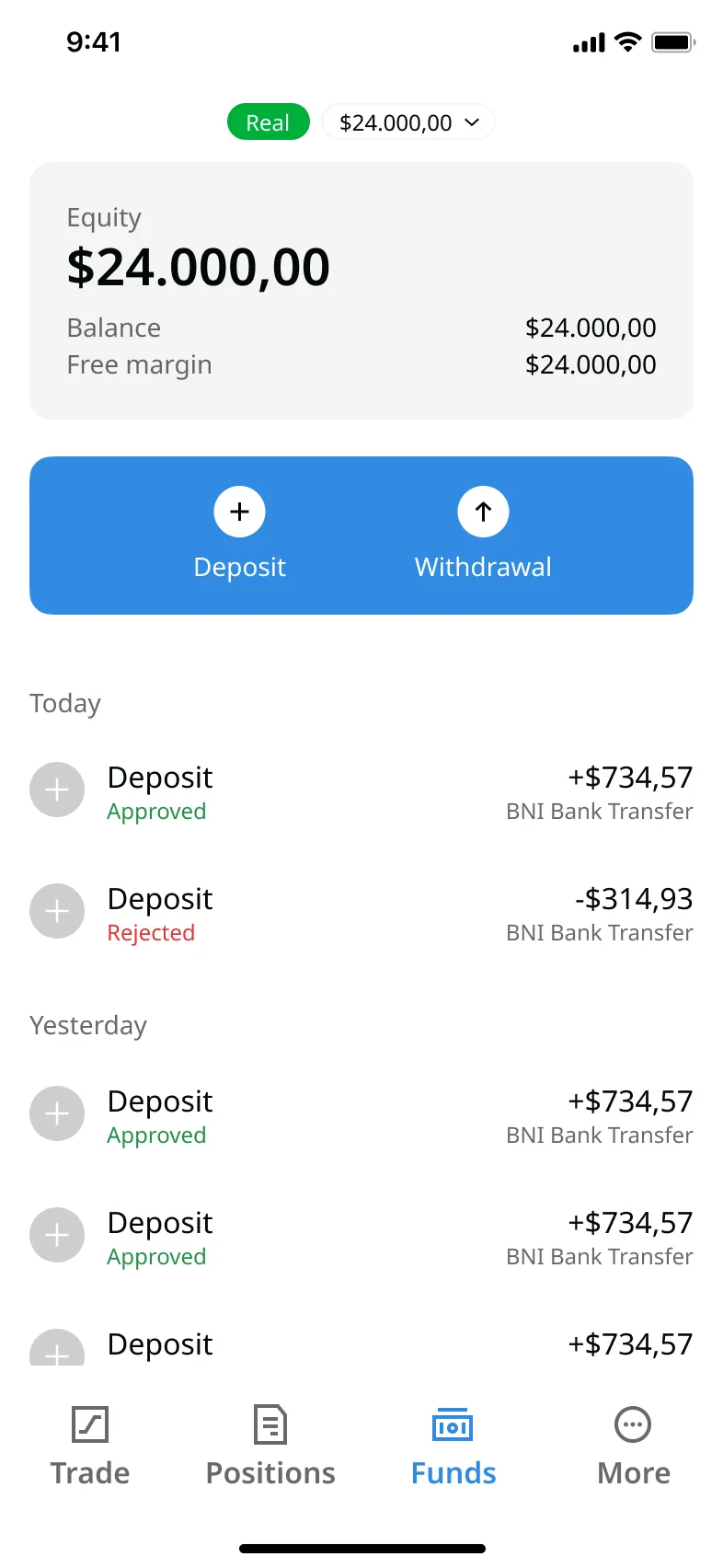Open the More menu ellipsis icon
723x1568 pixels.
click(633, 1424)
